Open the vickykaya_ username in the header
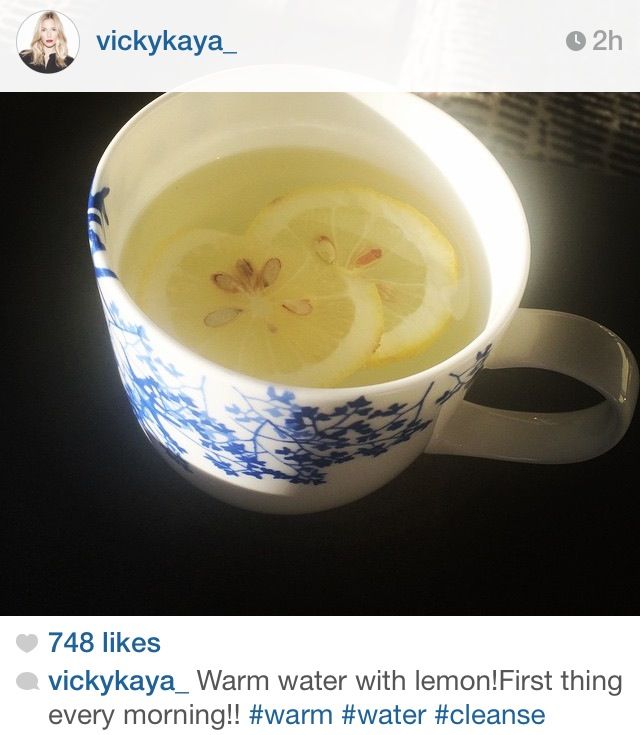 point(165,41)
